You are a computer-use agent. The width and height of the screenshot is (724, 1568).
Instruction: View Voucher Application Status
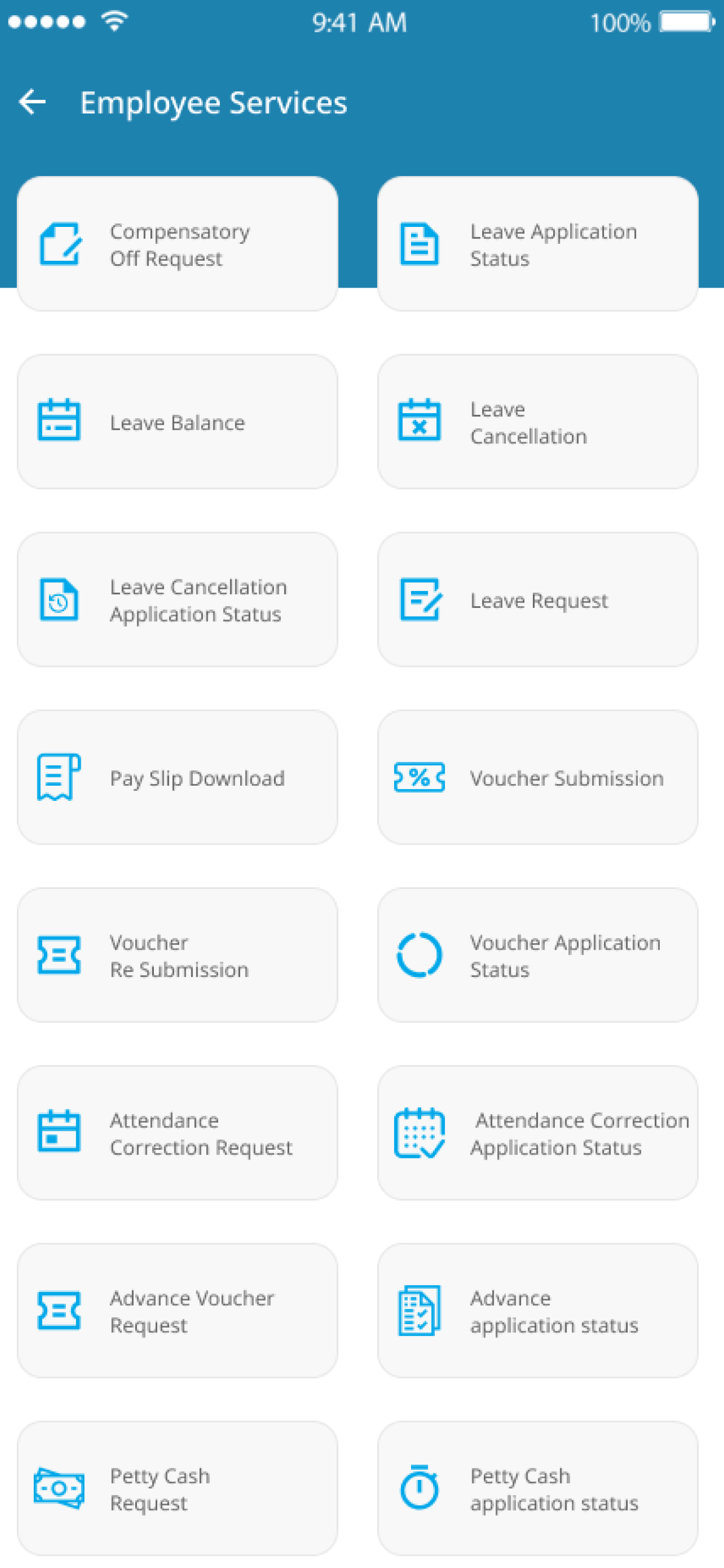pos(537,955)
